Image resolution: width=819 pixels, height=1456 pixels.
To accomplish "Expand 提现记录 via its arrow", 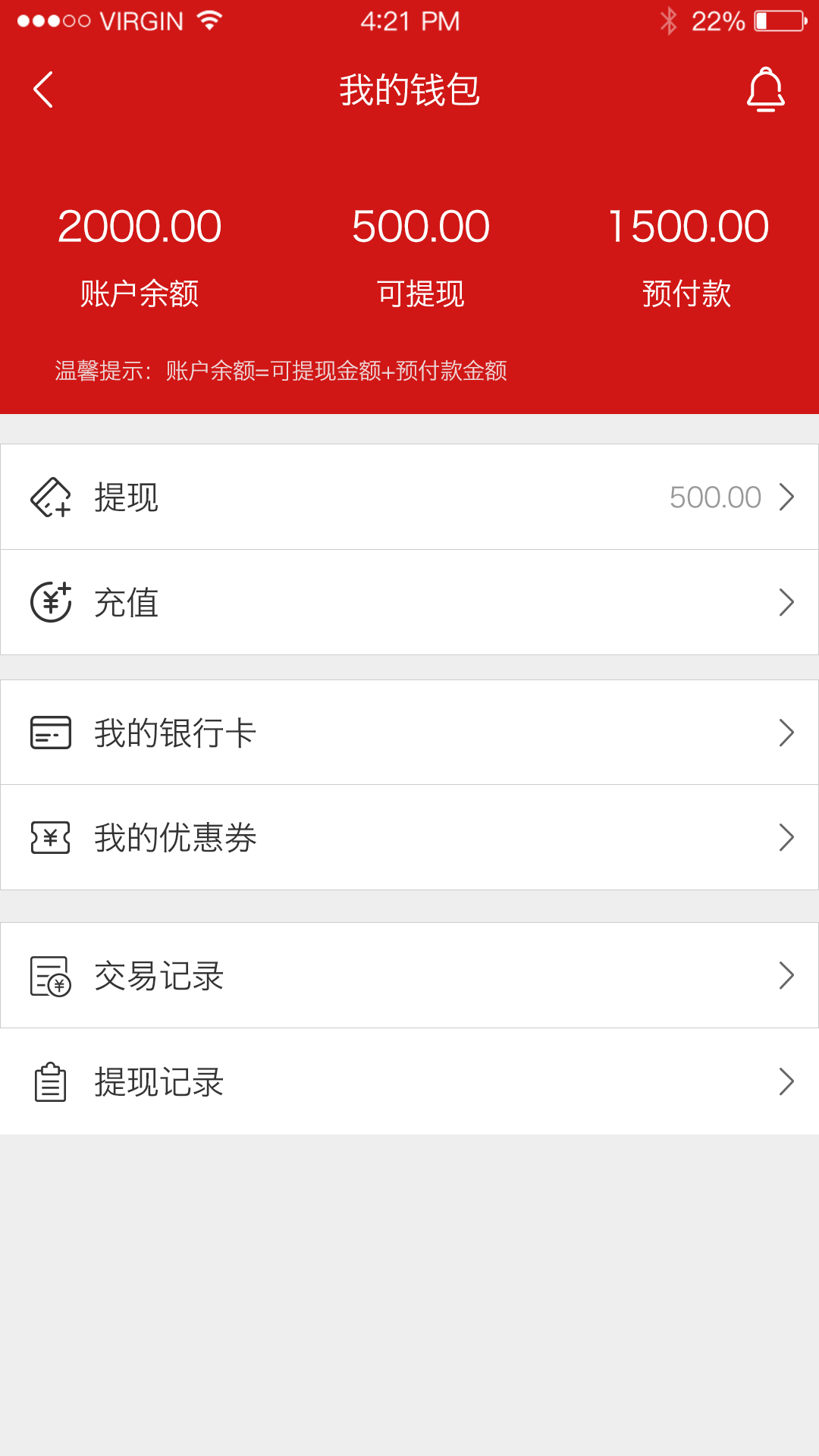I will click(x=787, y=1083).
